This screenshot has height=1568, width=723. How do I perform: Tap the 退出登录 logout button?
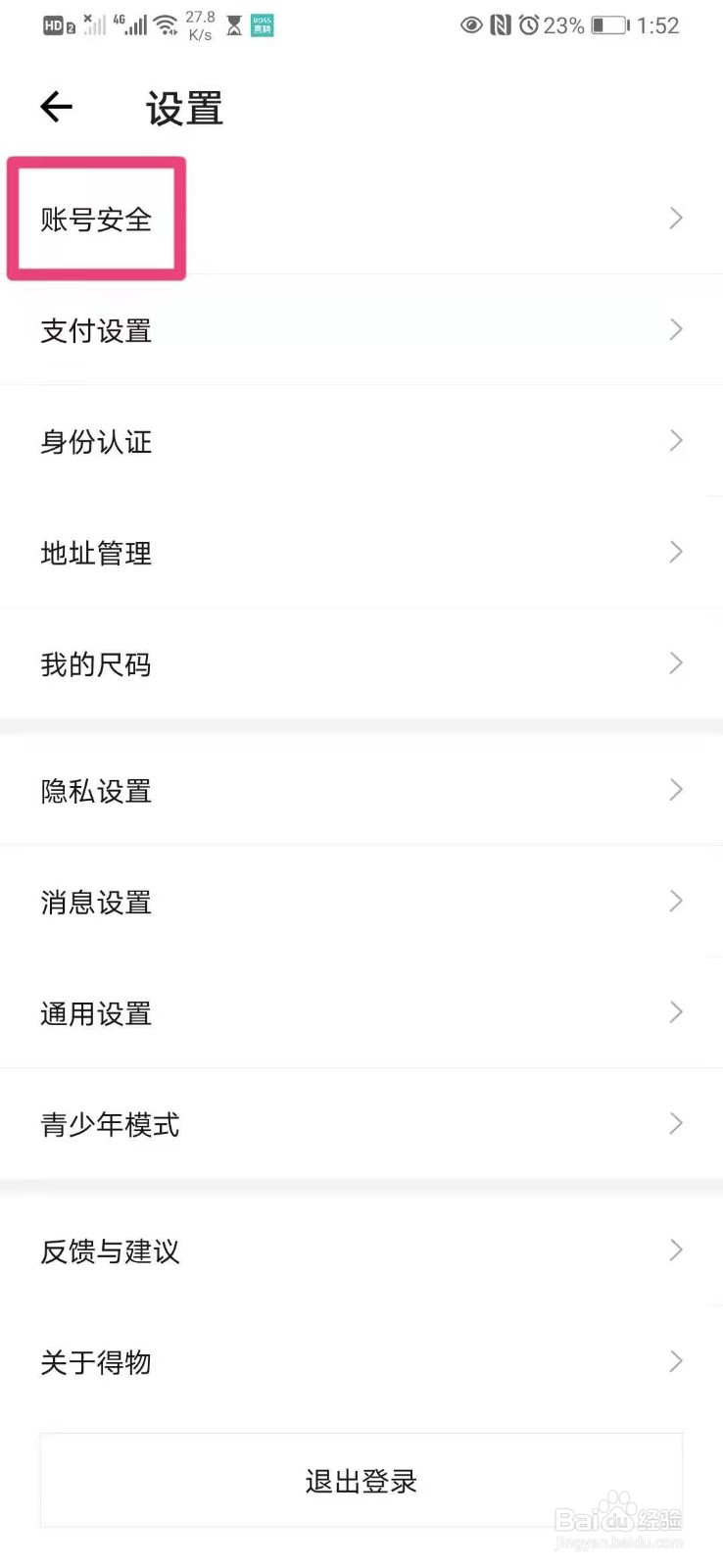click(360, 1481)
